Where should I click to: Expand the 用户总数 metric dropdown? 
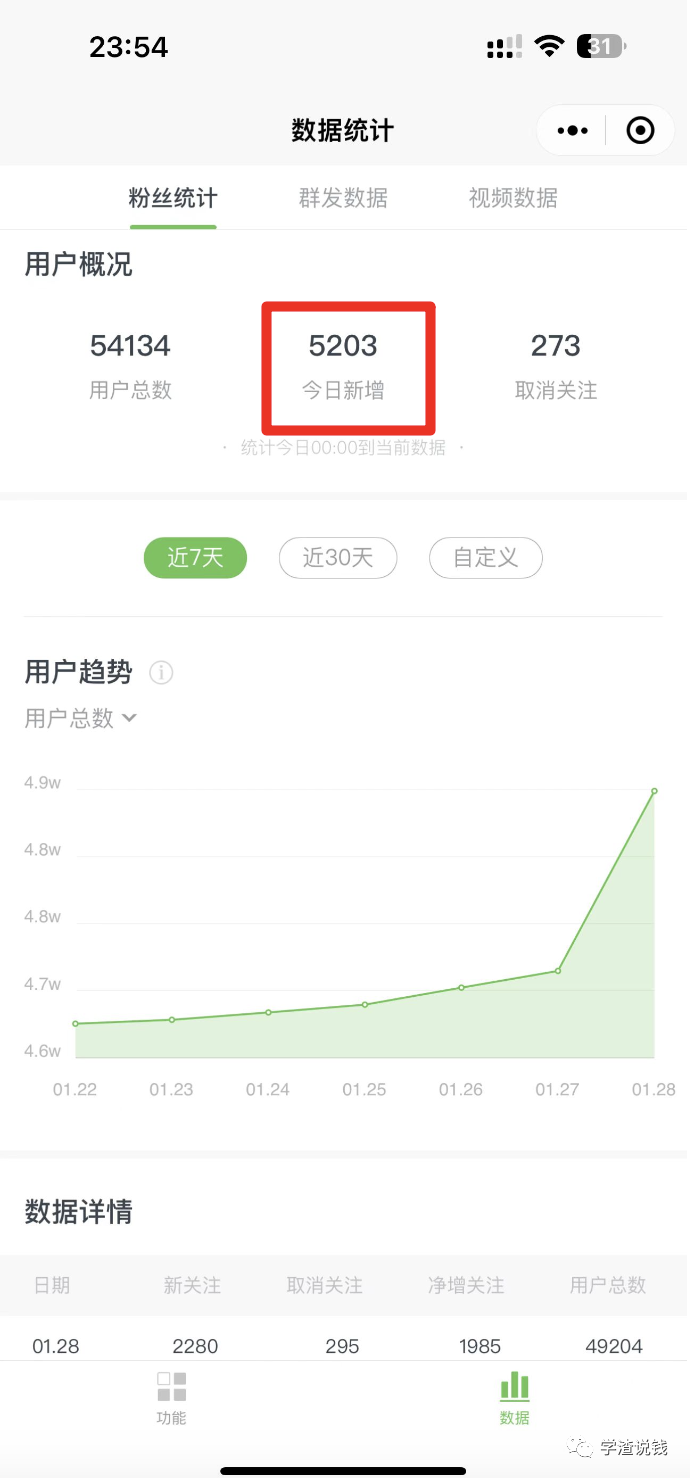pyautogui.click(x=80, y=718)
